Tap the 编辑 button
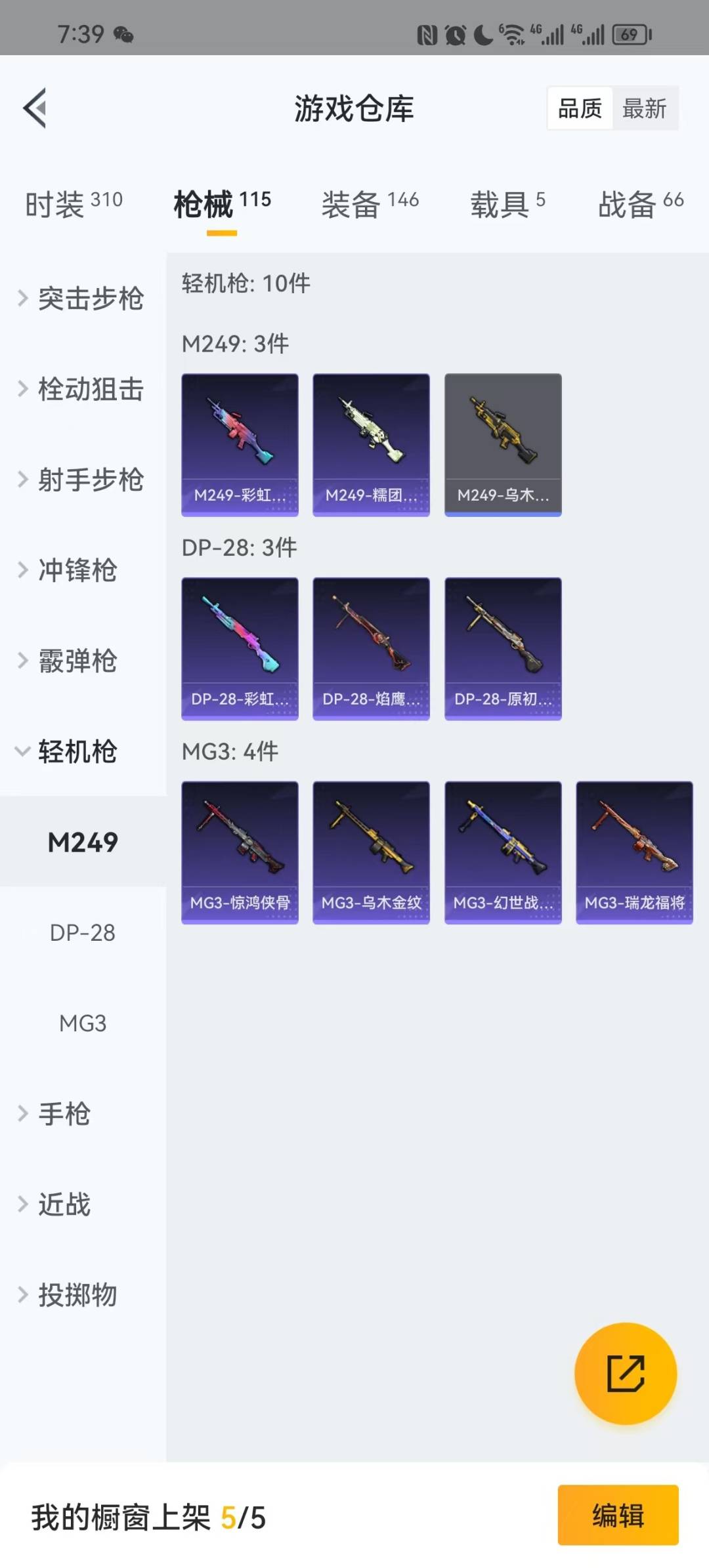The image size is (709, 1568). point(618,1516)
